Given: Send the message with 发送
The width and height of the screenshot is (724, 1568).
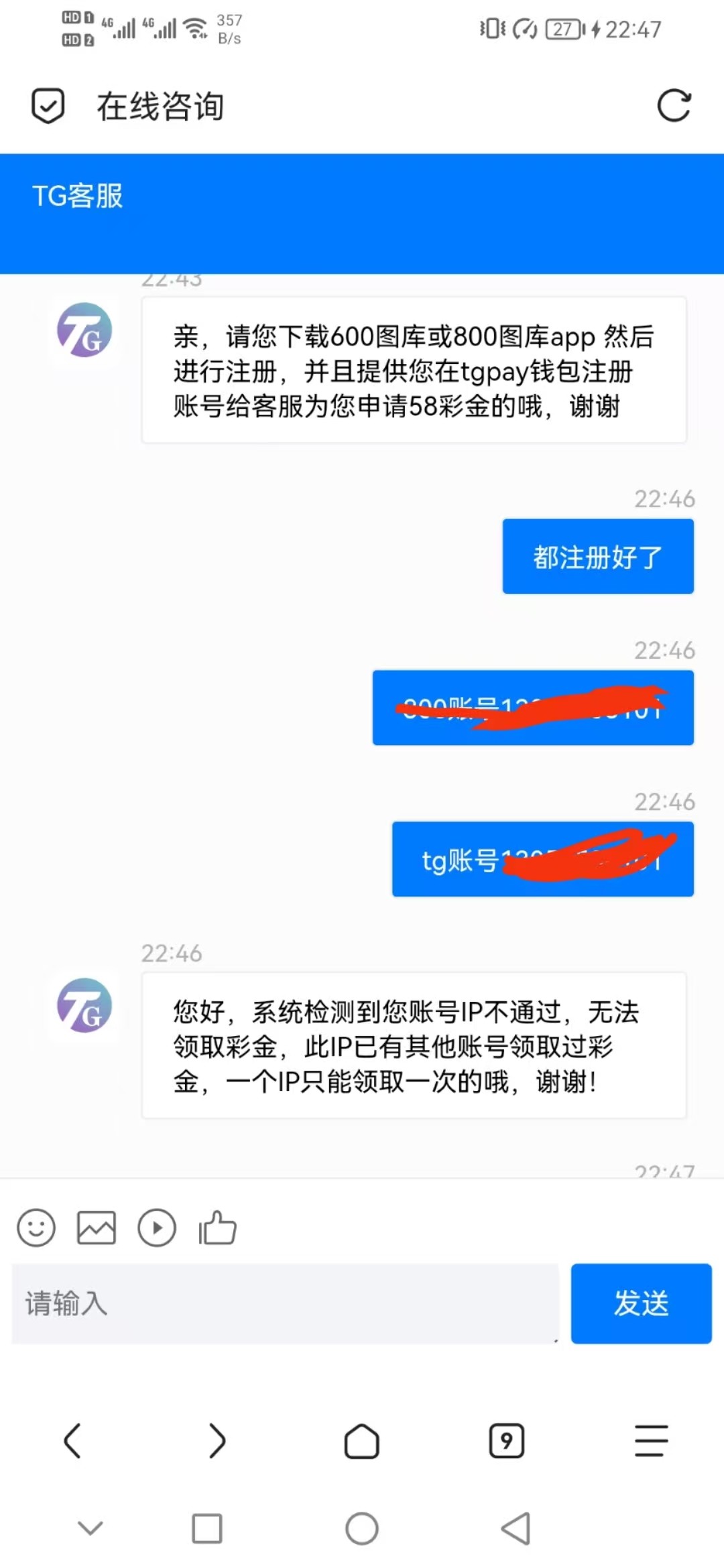Looking at the screenshot, I should click(x=641, y=1303).
